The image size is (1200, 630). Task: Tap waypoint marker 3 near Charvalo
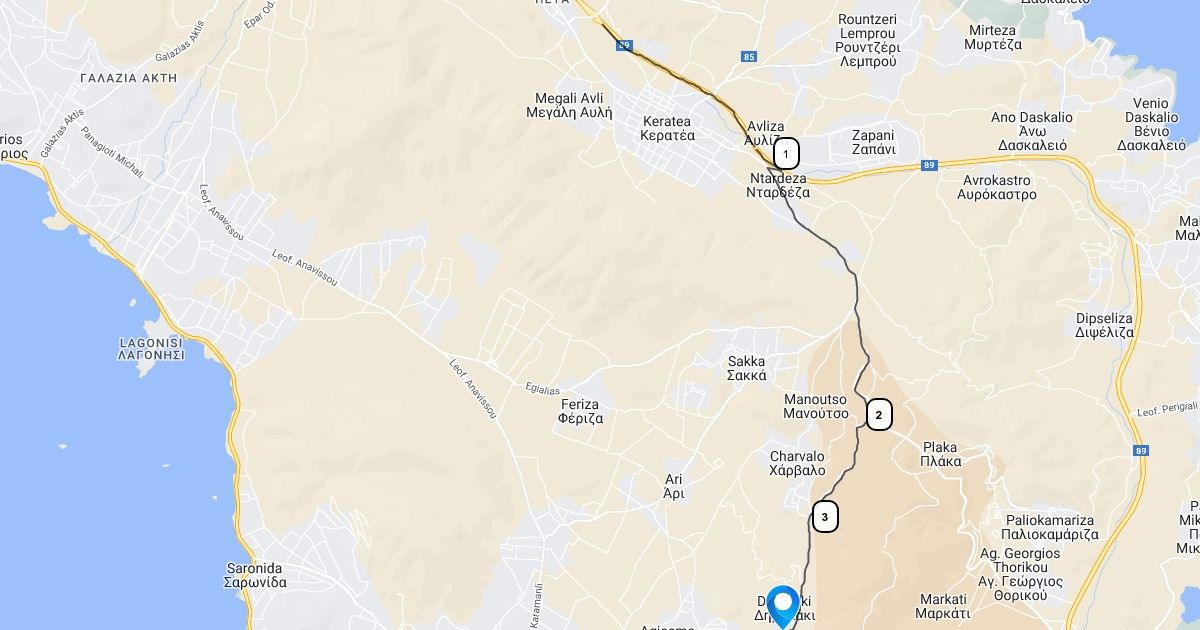point(825,517)
